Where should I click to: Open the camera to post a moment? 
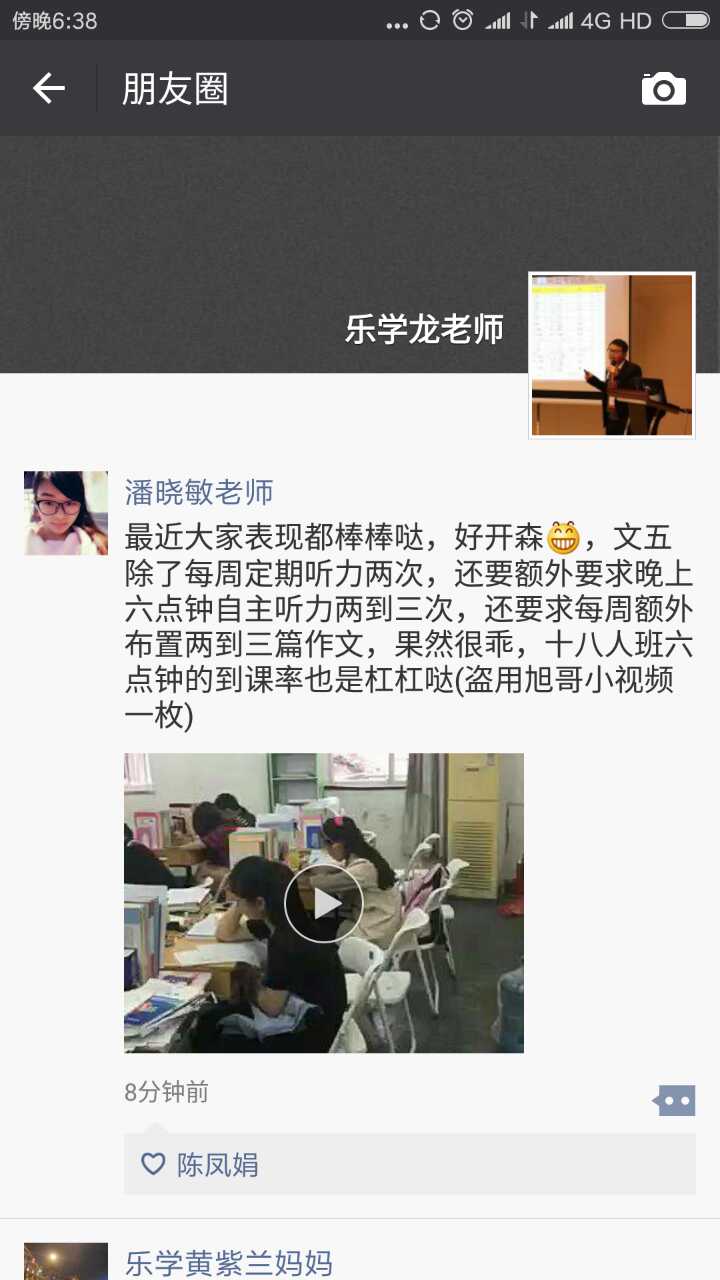tap(663, 89)
